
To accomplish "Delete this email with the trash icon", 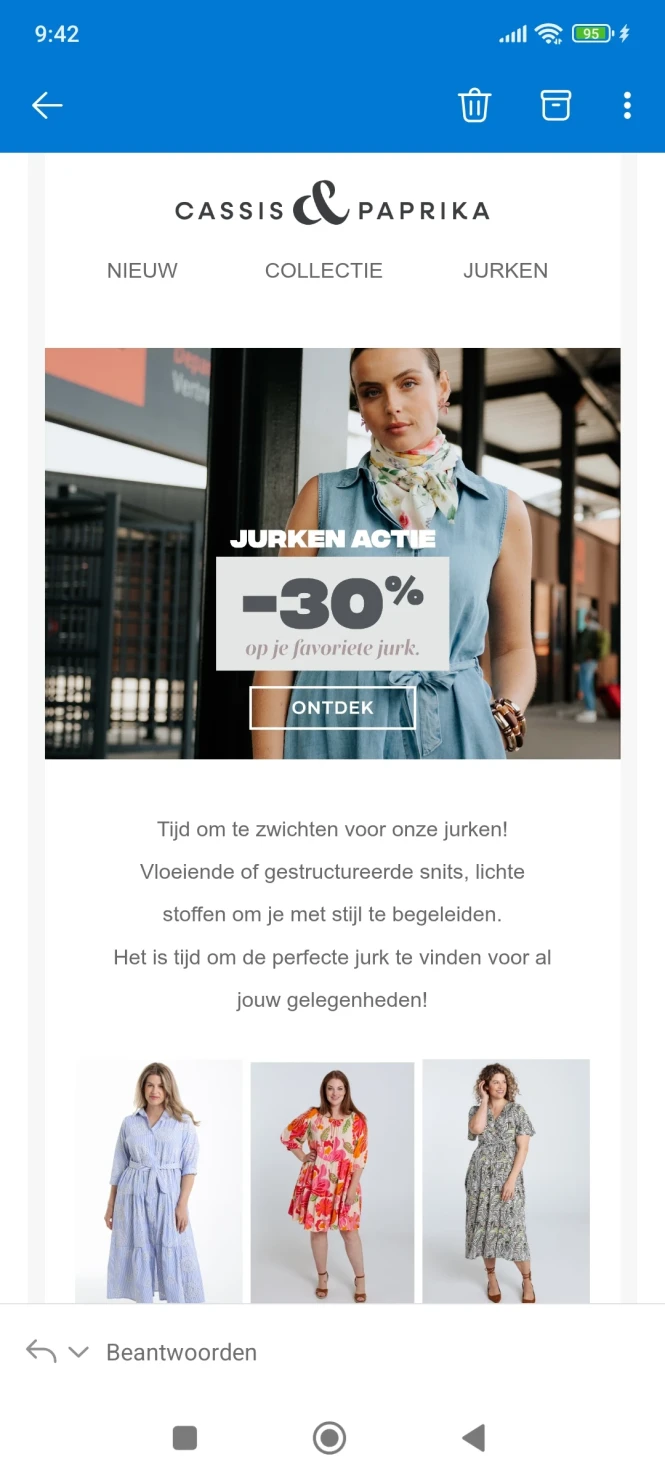I will coord(474,105).
